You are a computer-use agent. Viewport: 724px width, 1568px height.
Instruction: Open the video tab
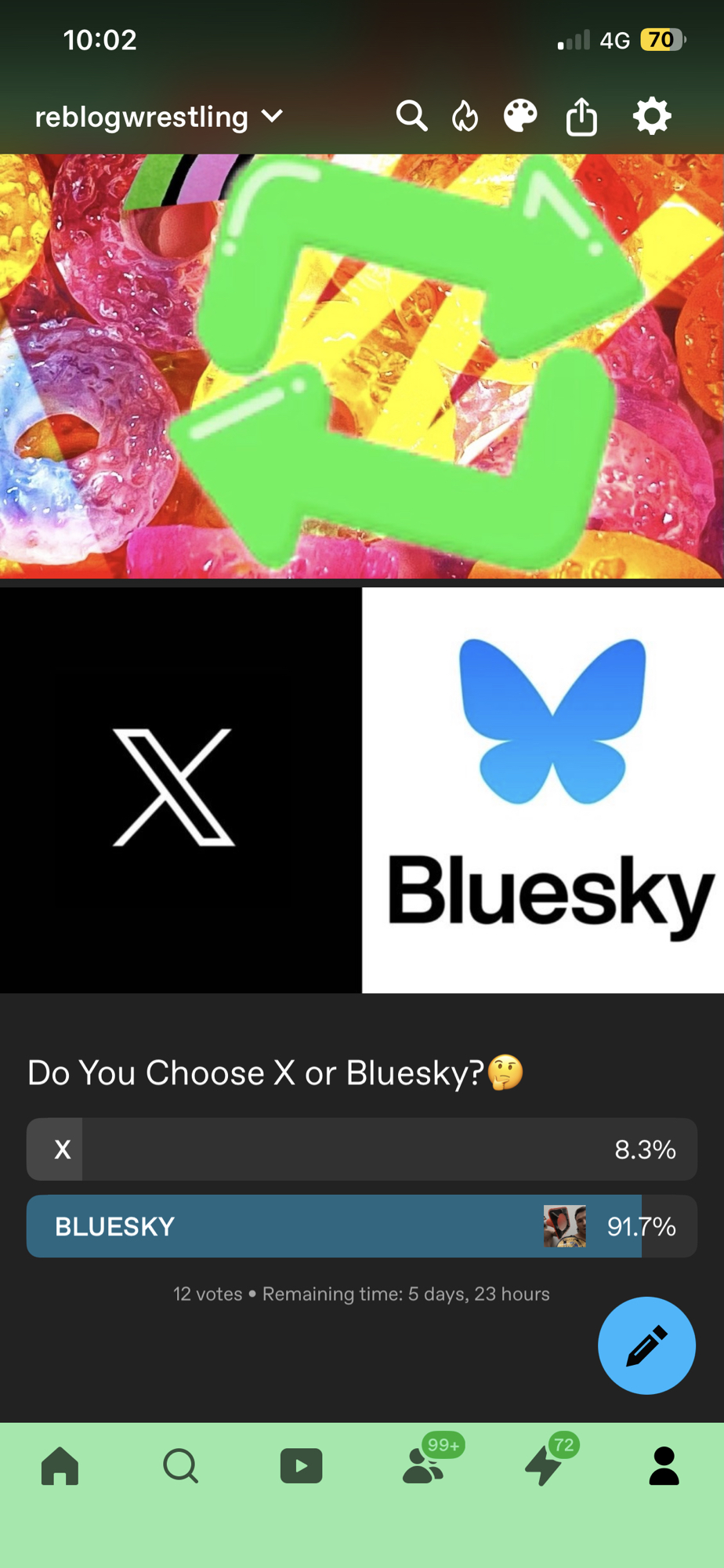coord(302,1466)
